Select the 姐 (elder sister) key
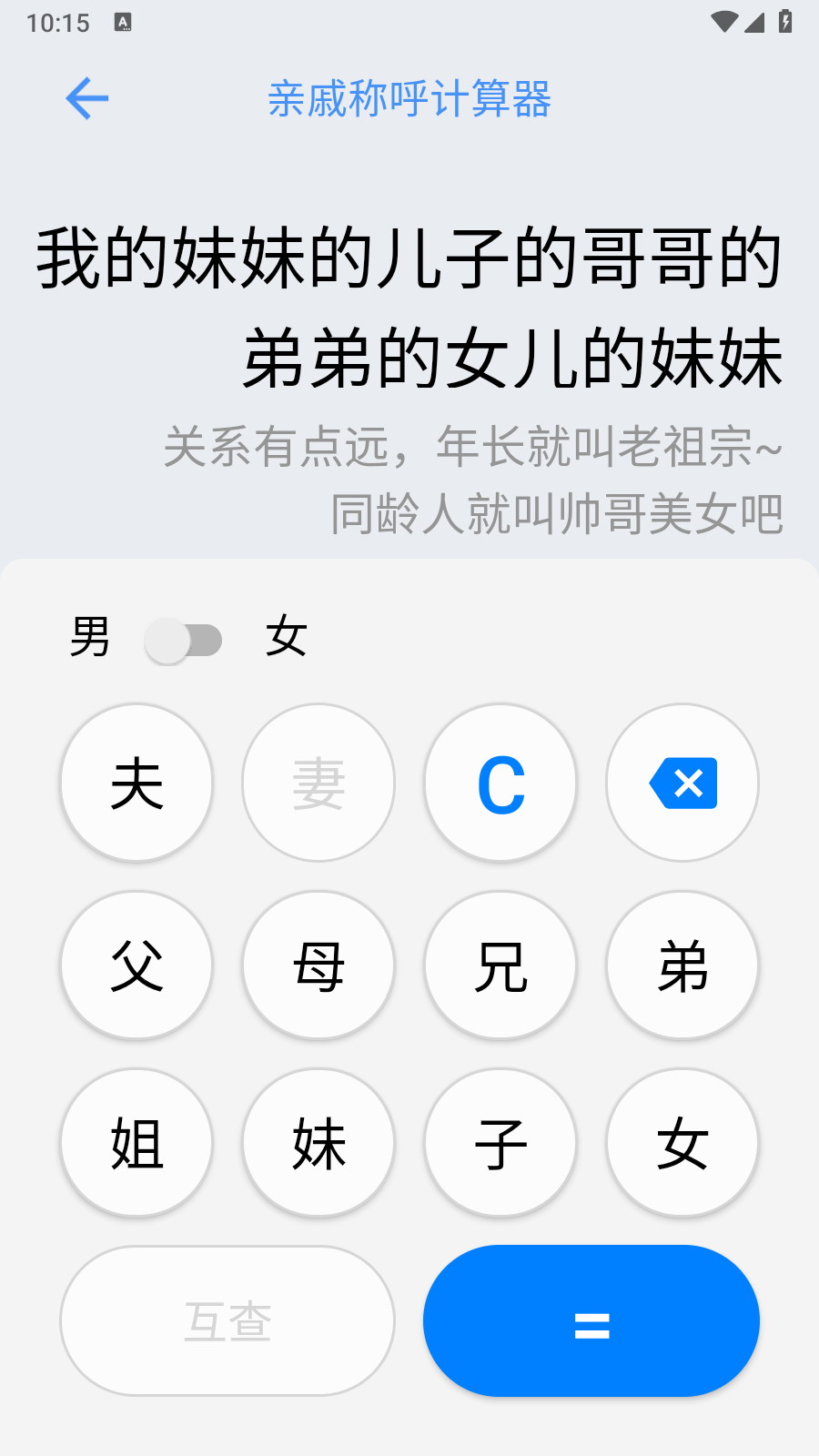Screen dimensions: 819x1456 pos(136,1143)
